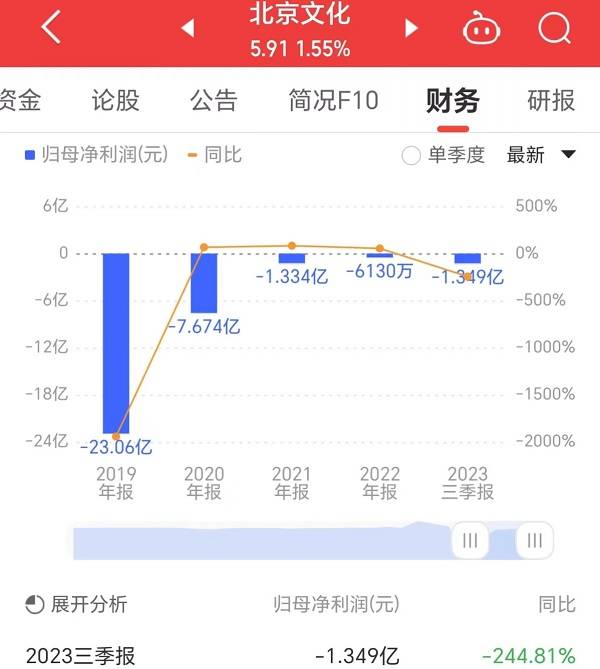Select the 财务 tab
600x669 pixels.
tap(453, 100)
